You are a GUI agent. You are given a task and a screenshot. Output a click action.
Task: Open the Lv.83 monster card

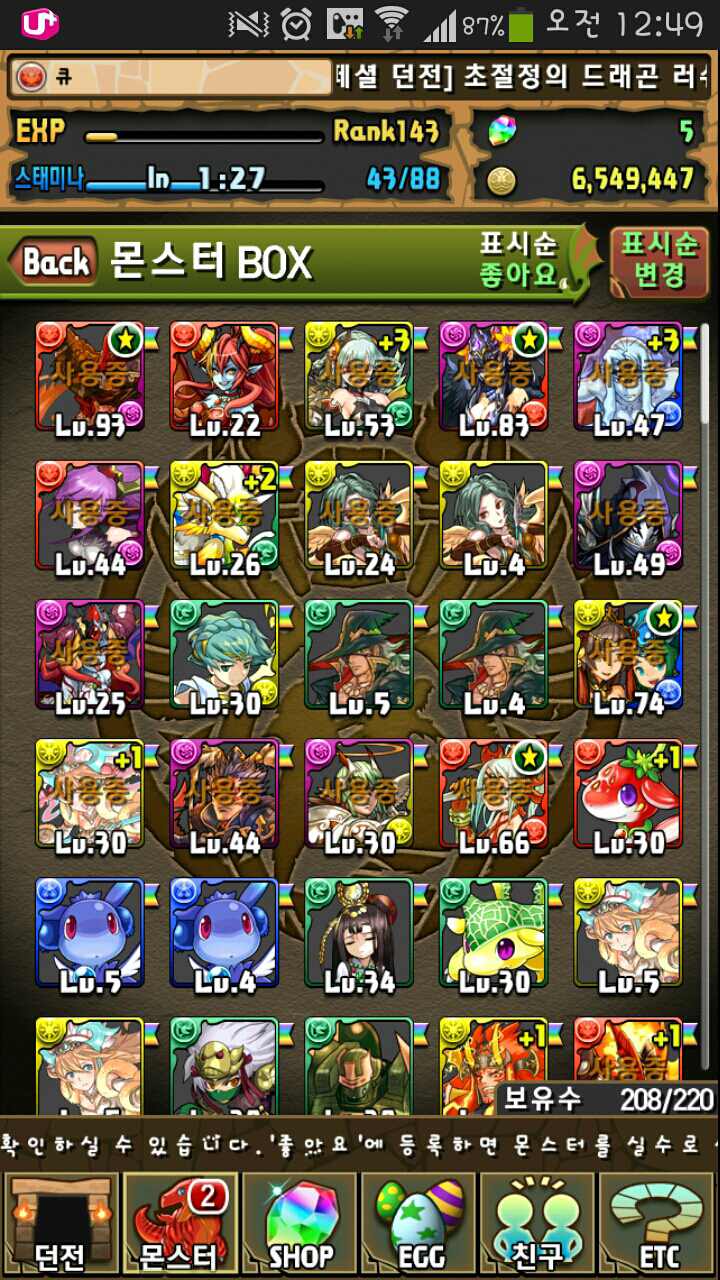[x=494, y=378]
